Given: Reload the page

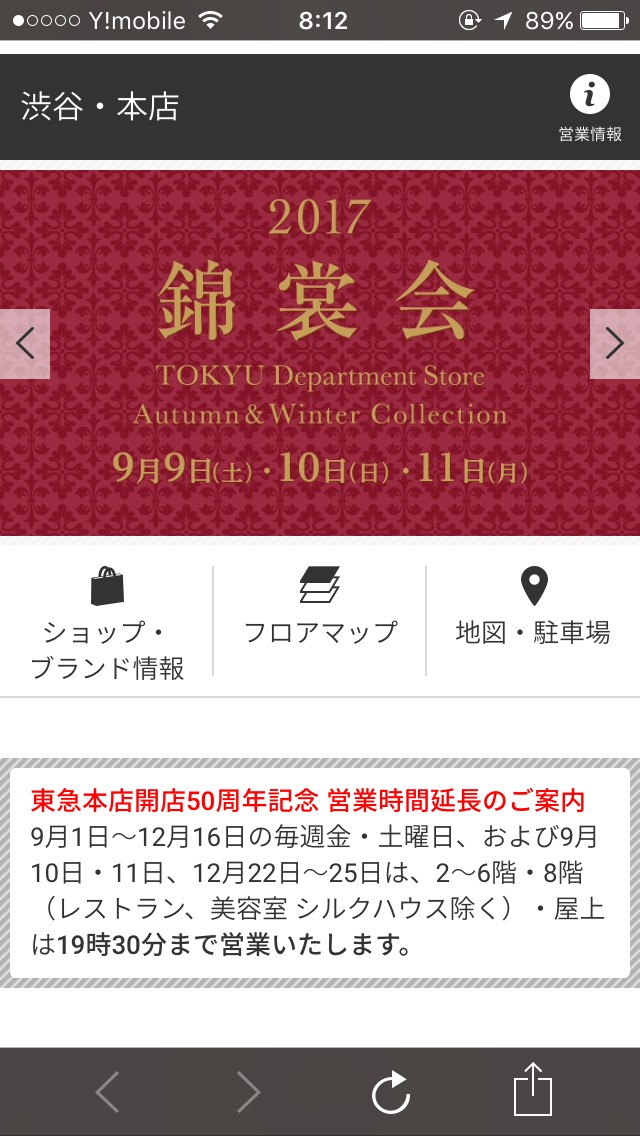Looking at the screenshot, I should click(391, 1091).
